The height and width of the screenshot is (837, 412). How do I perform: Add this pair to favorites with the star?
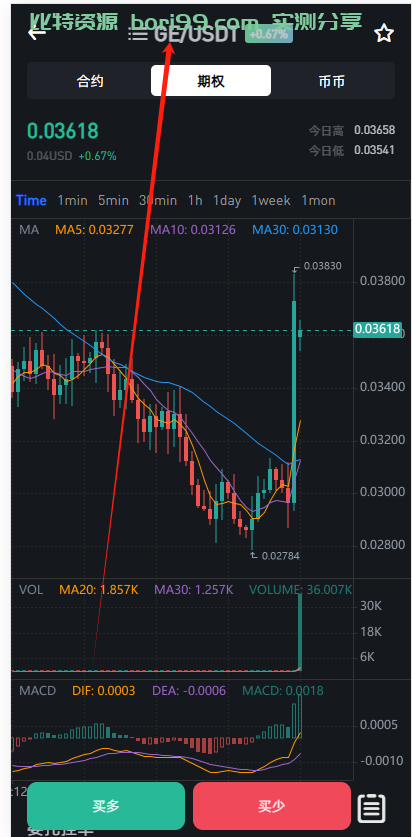[x=384, y=34]
